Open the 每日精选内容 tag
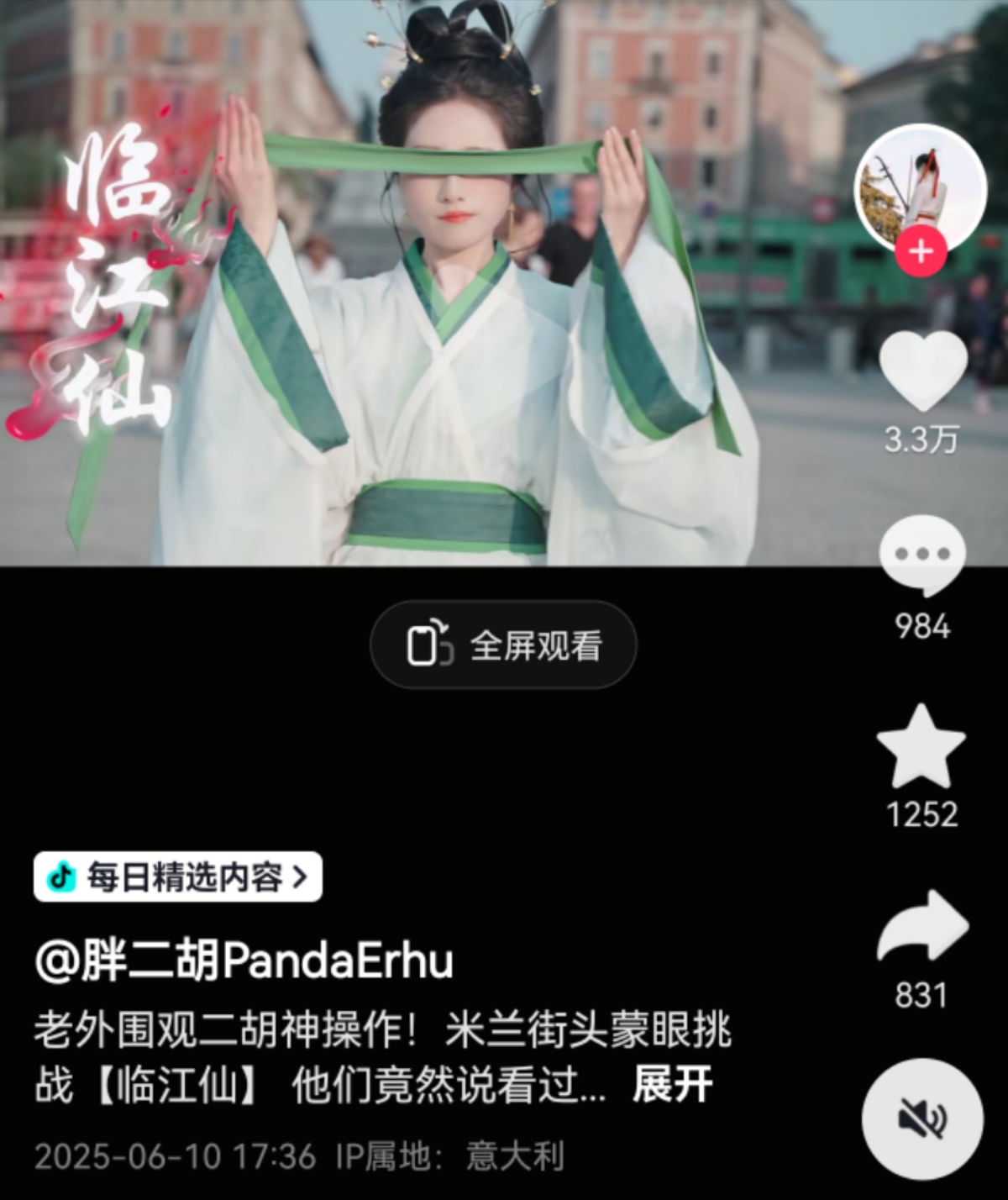 click(178, 876)
